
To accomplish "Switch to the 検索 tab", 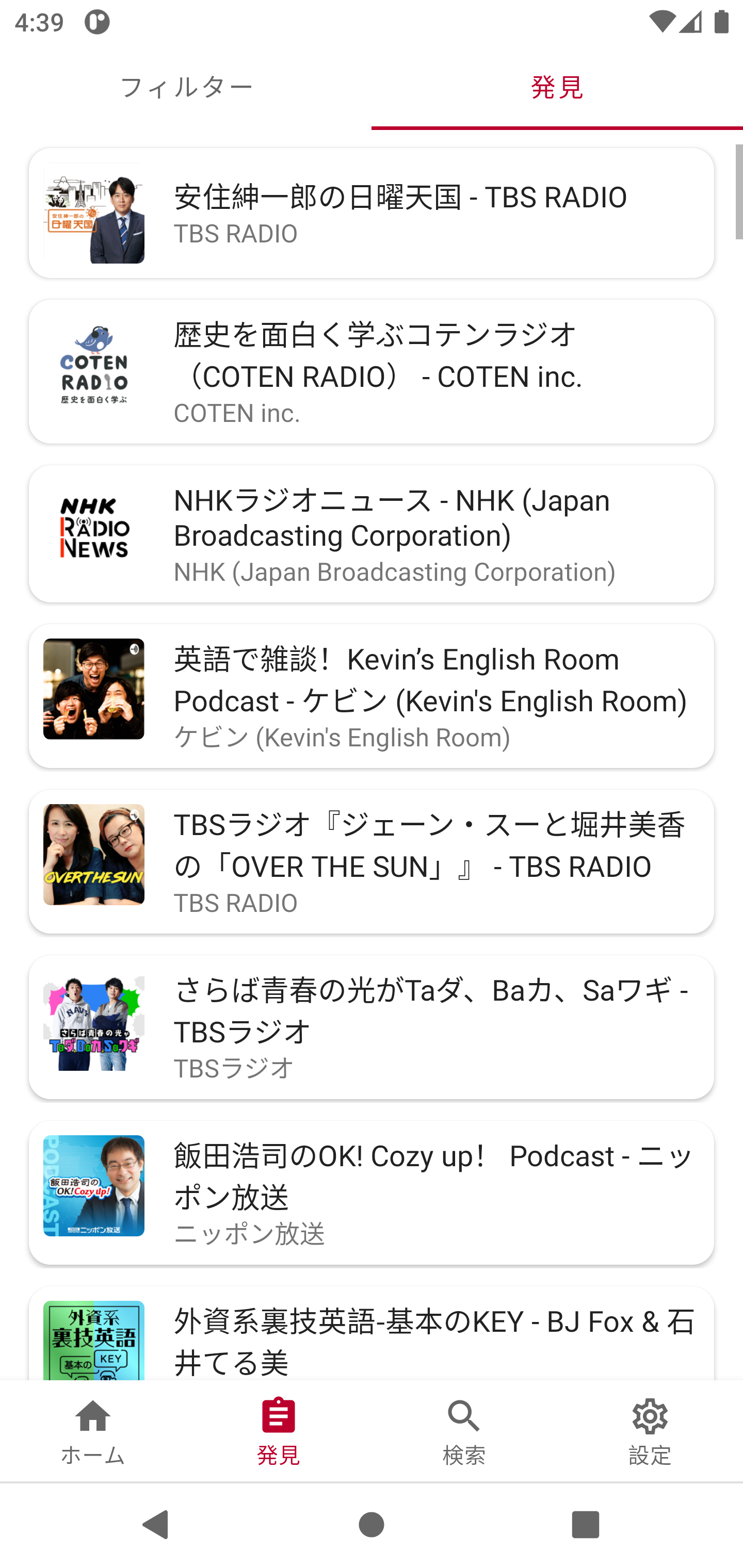I will click(464, 1430).
